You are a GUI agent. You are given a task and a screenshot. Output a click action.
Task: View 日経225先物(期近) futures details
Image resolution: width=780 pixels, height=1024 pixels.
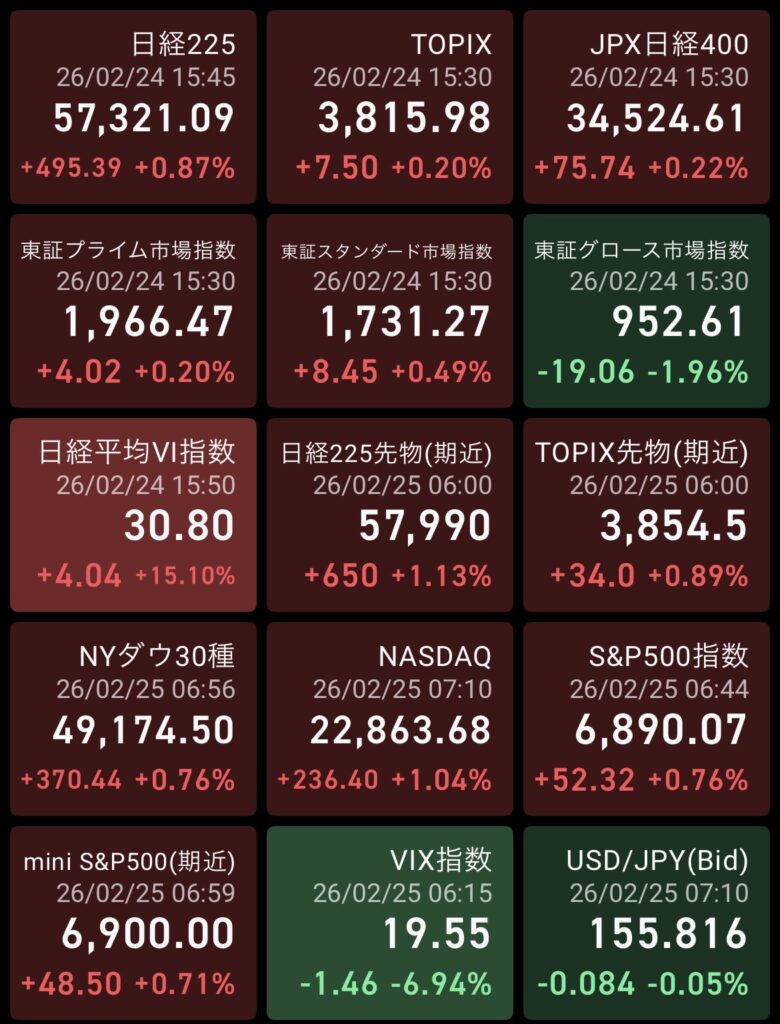390,515
